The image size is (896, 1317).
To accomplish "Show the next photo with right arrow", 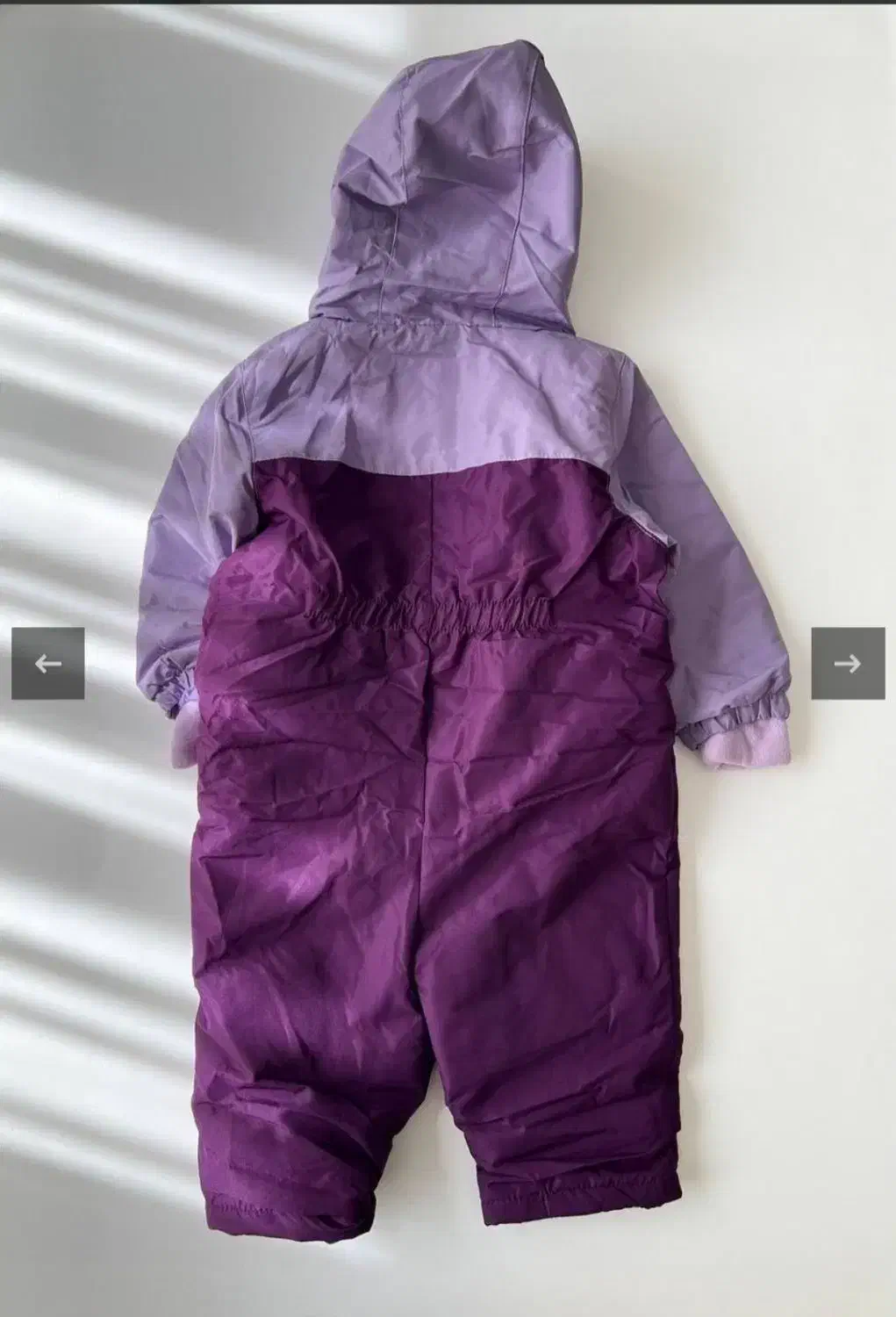I will click(847, 664).
